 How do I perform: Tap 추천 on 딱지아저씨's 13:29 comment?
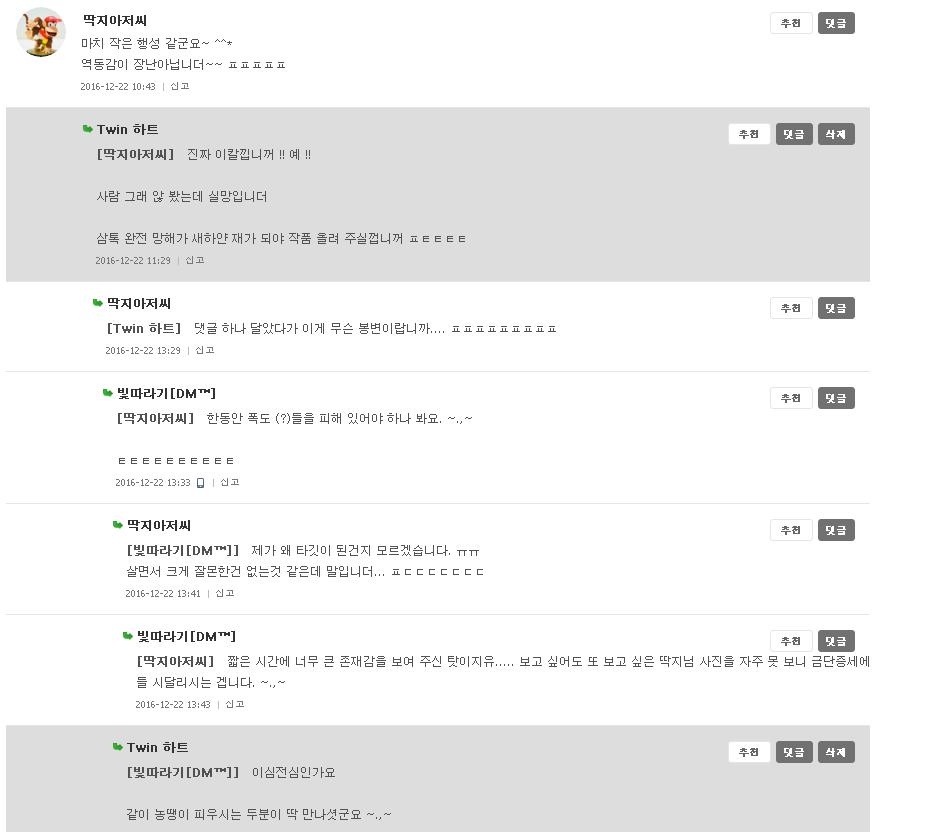(790, 308)
